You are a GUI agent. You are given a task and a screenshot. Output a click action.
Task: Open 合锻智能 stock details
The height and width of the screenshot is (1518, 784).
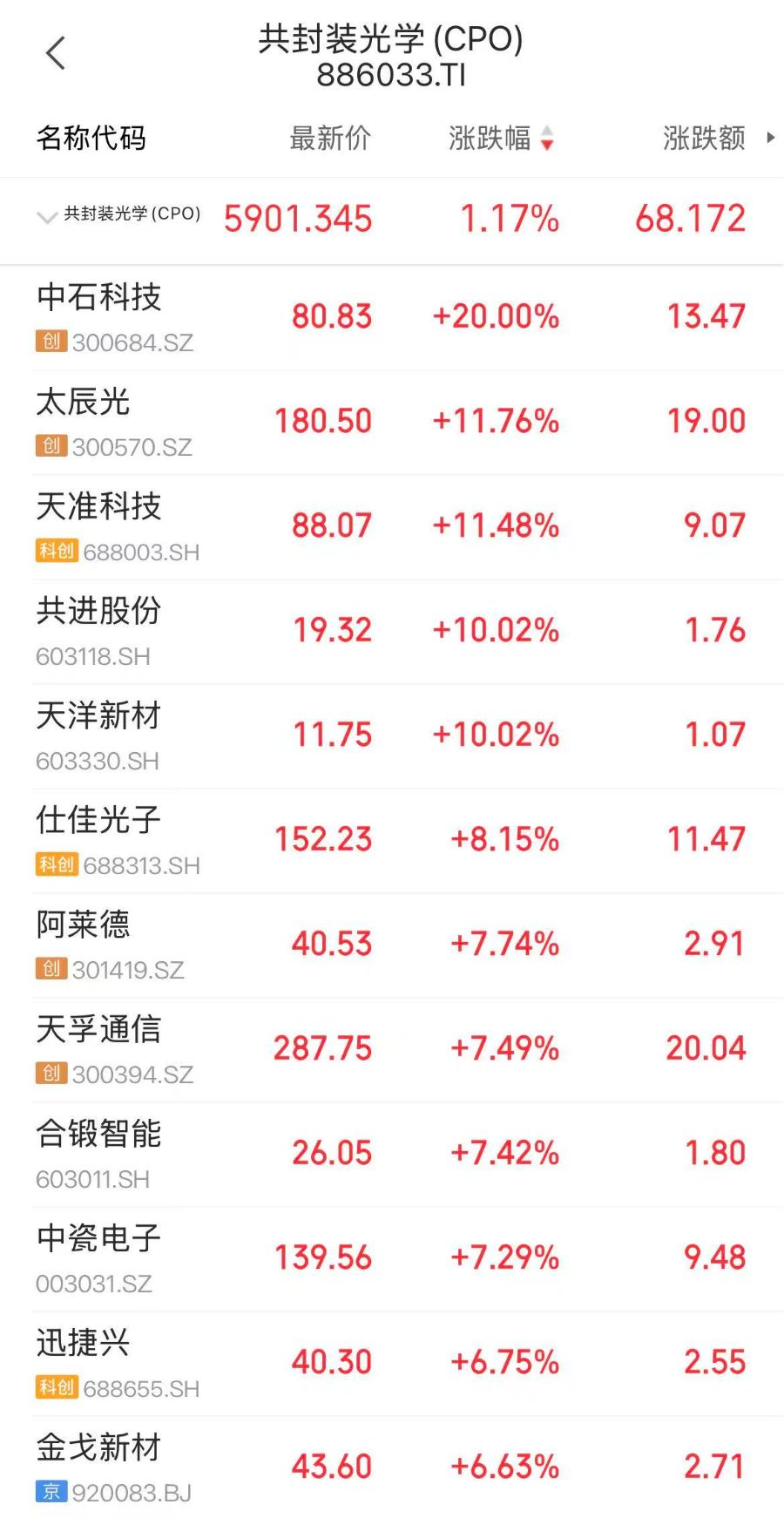[x=392, y=1155]
